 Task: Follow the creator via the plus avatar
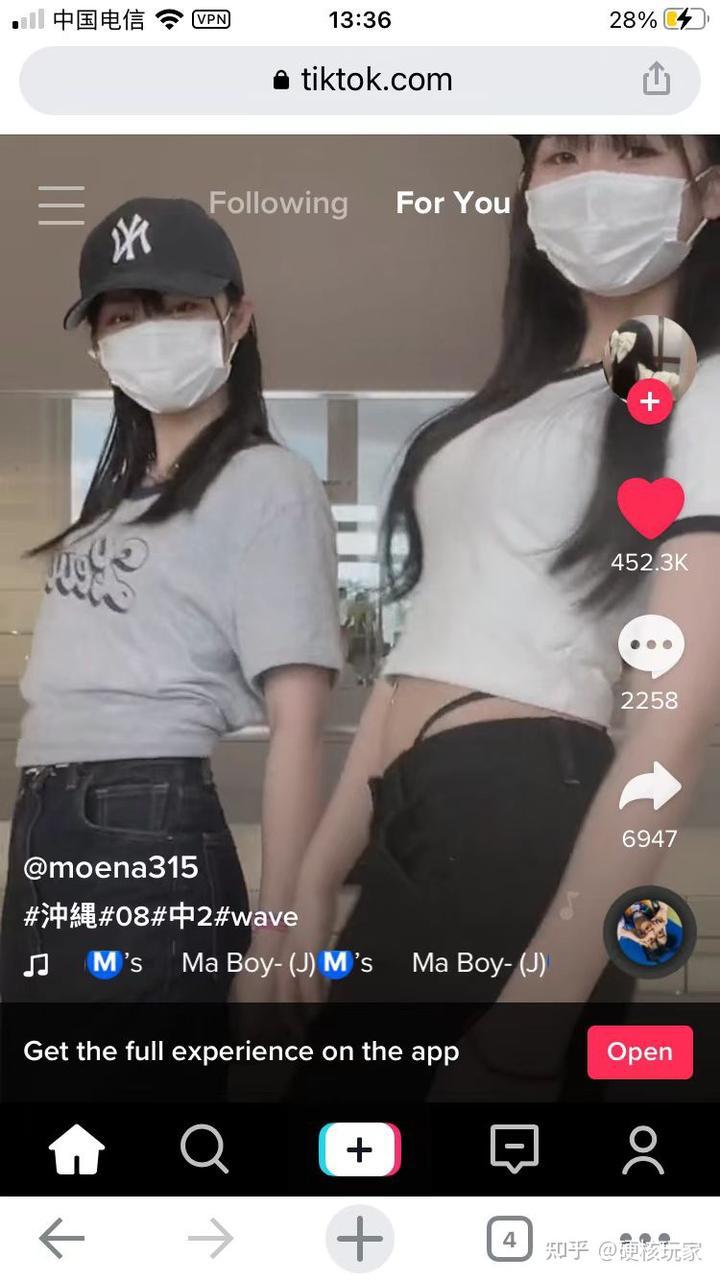[x=650, y=401]
